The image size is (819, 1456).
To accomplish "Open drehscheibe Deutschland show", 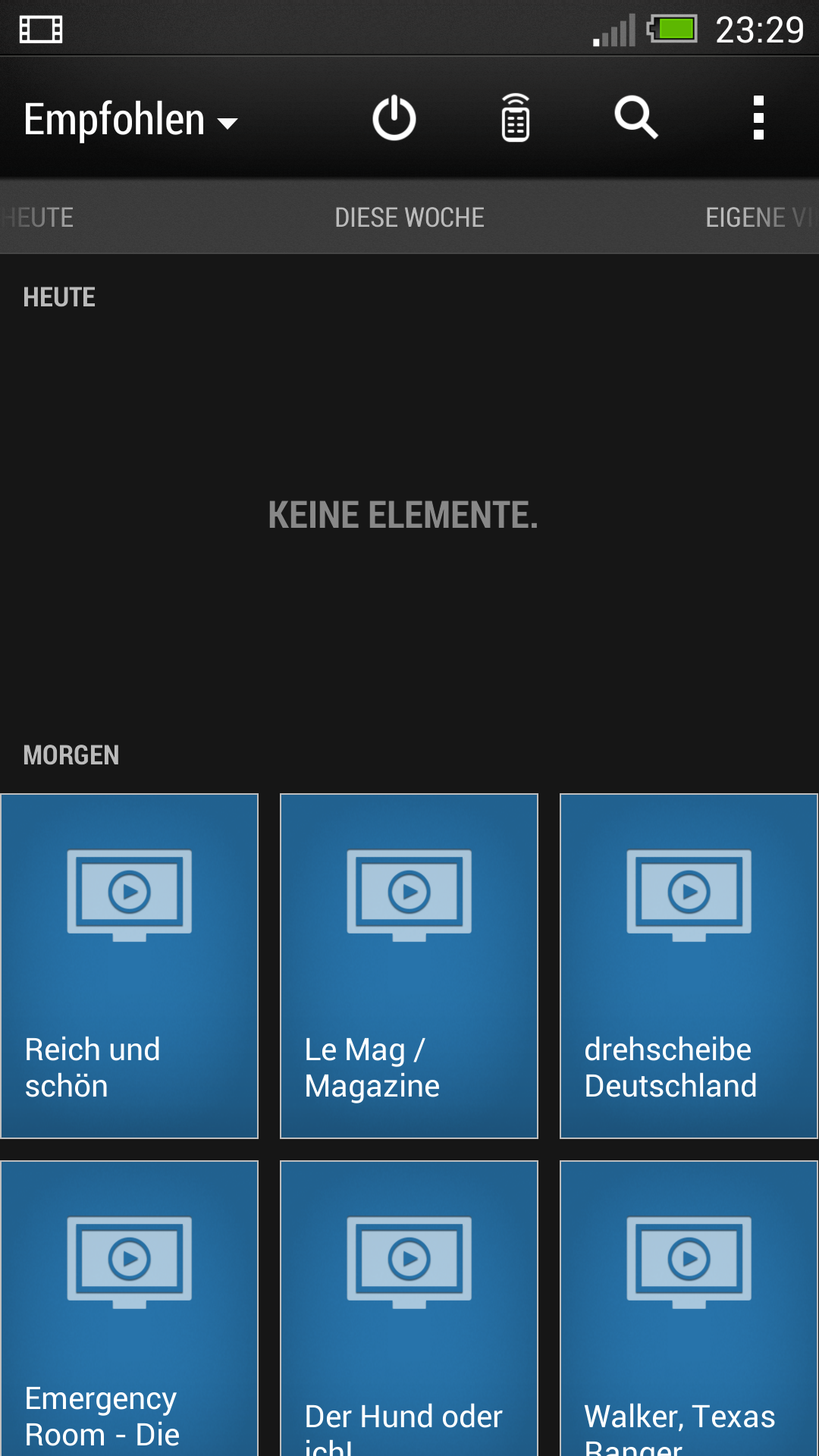I will tap(689, 966).
